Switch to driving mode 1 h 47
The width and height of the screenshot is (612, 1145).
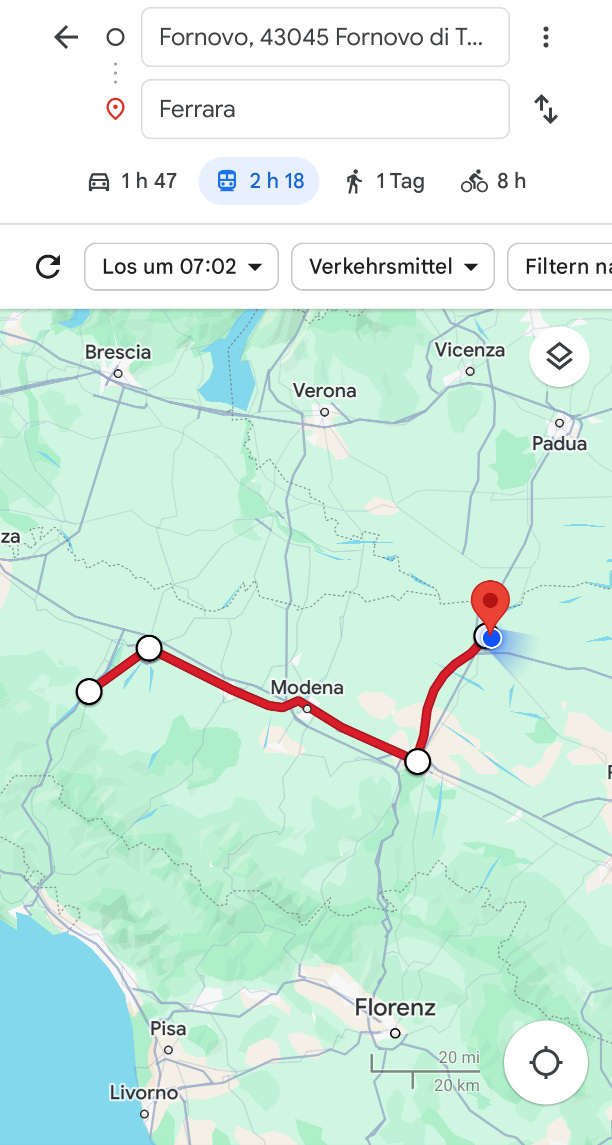coord(133,181)
